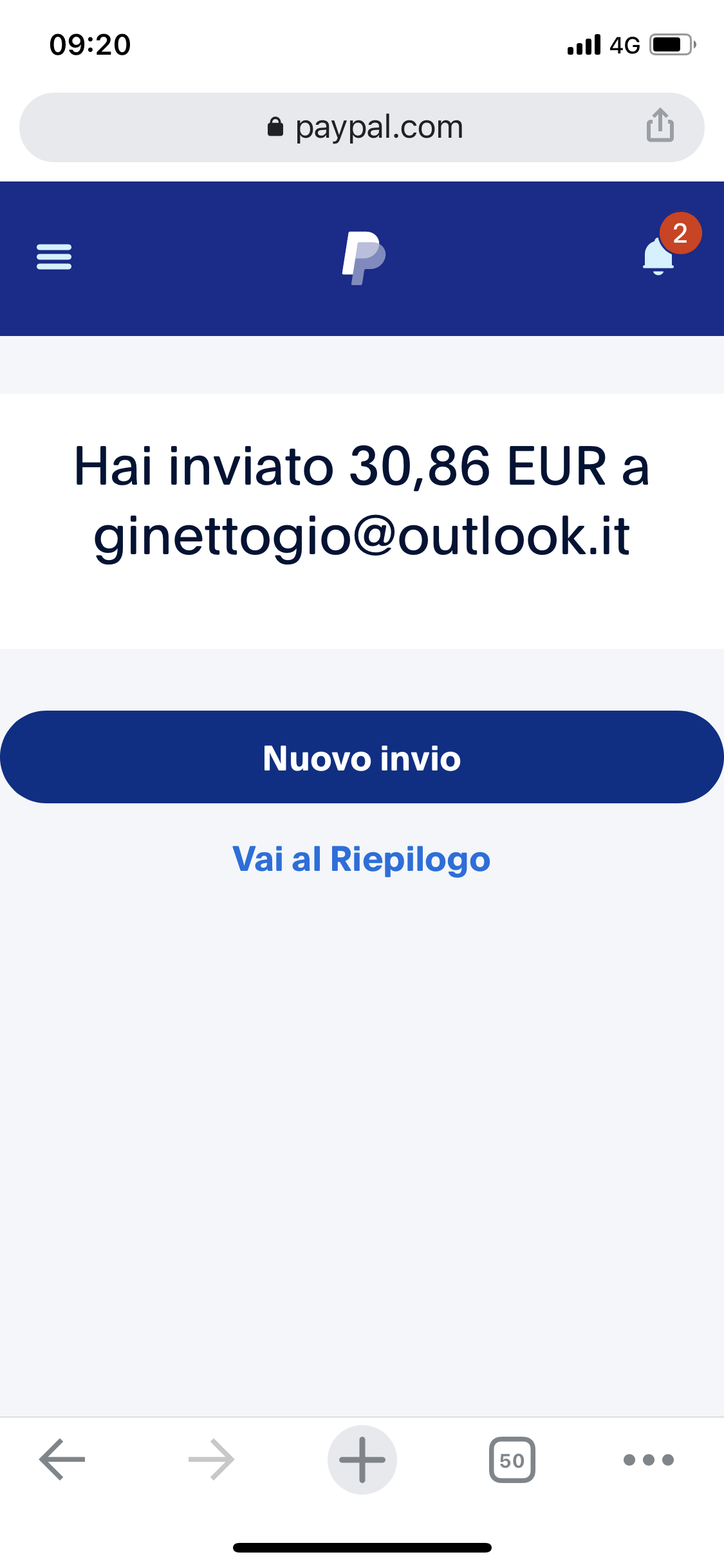Go back to the previous page
Screen dimensions: 724x1568
62,1459
